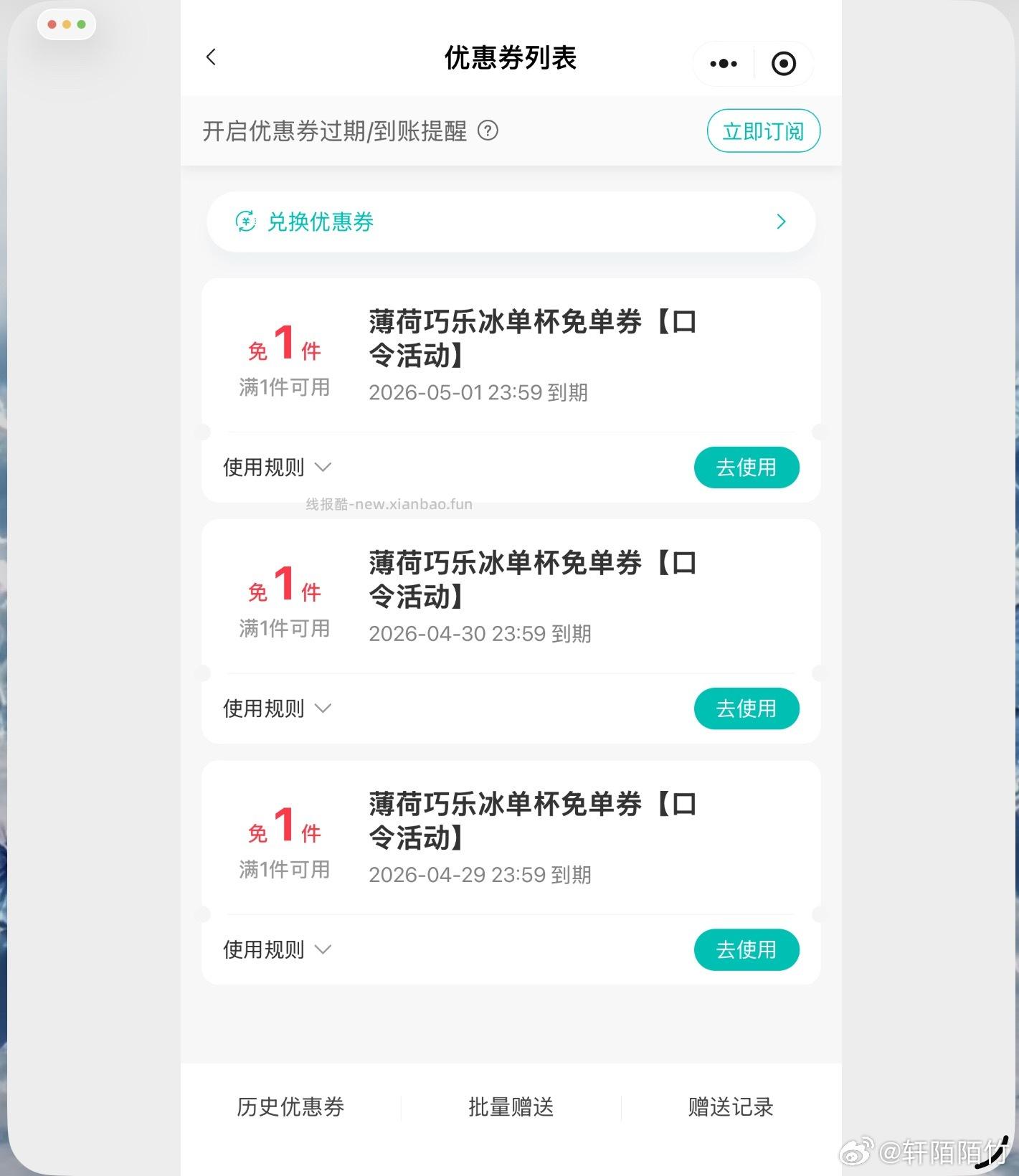Expand 使用规则 on the 2026-05-01 coupon
This screenshot has width=1019, height=1176.
click(x=277, y=467)
